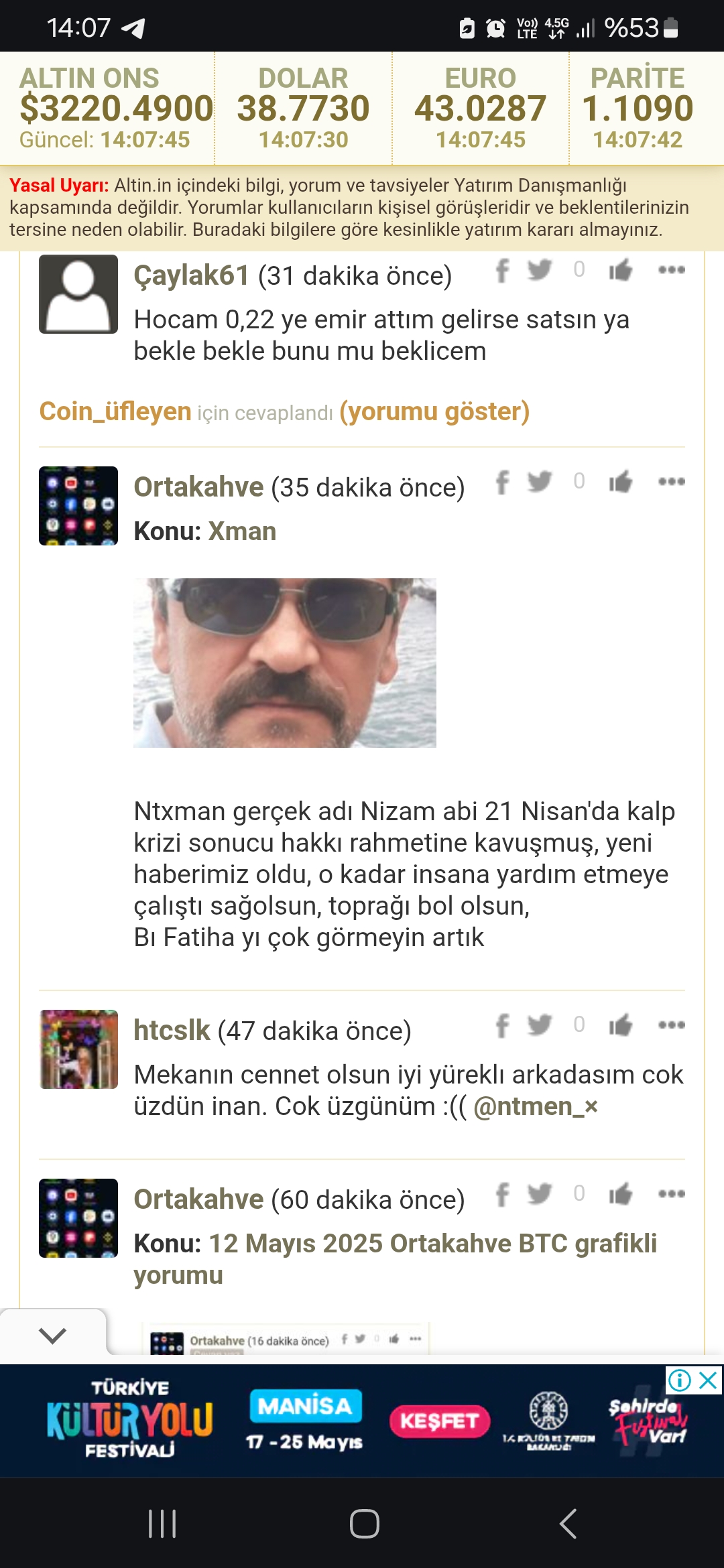Viewport: 724px width, 1568px height.
Task: Share htcslk's comment on Twitter
Action: click(539, 1025)
